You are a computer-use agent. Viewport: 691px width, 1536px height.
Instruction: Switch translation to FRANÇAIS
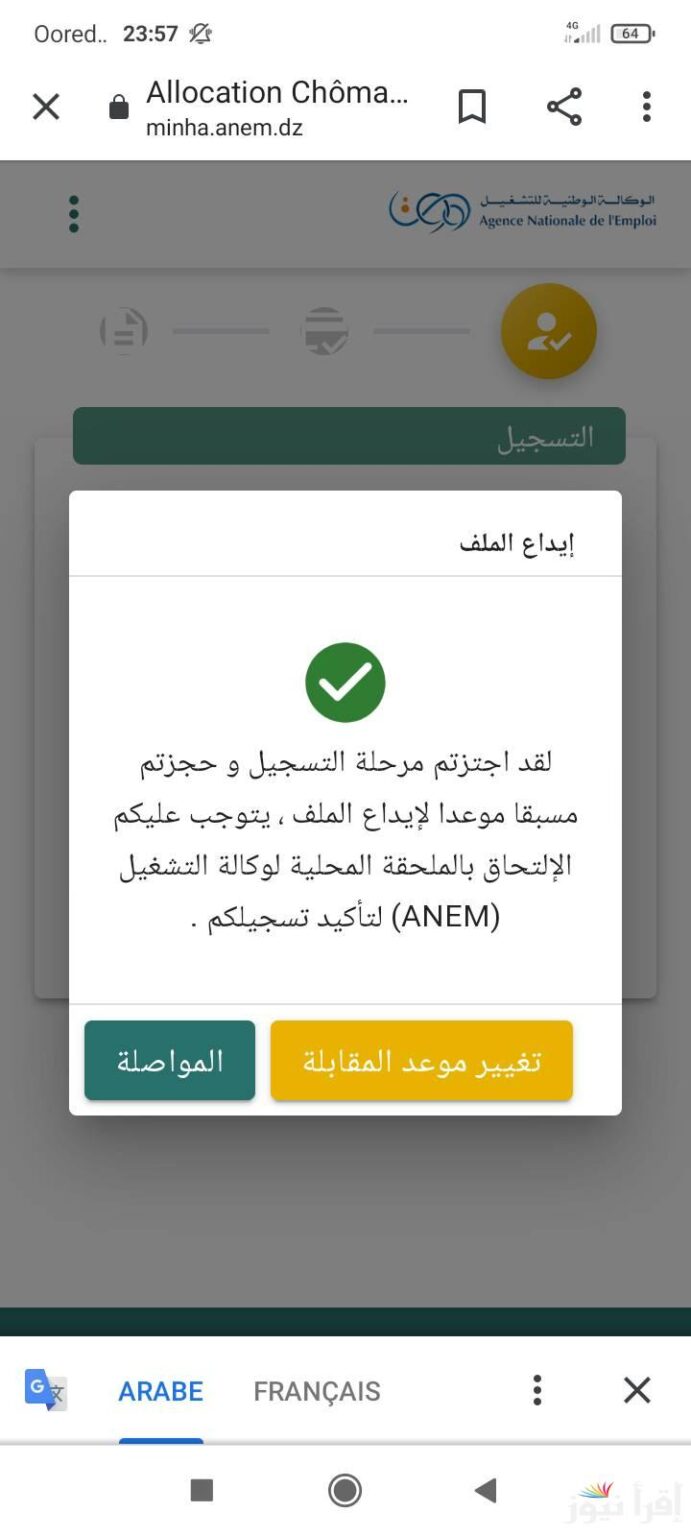(x=317, y=1391)
